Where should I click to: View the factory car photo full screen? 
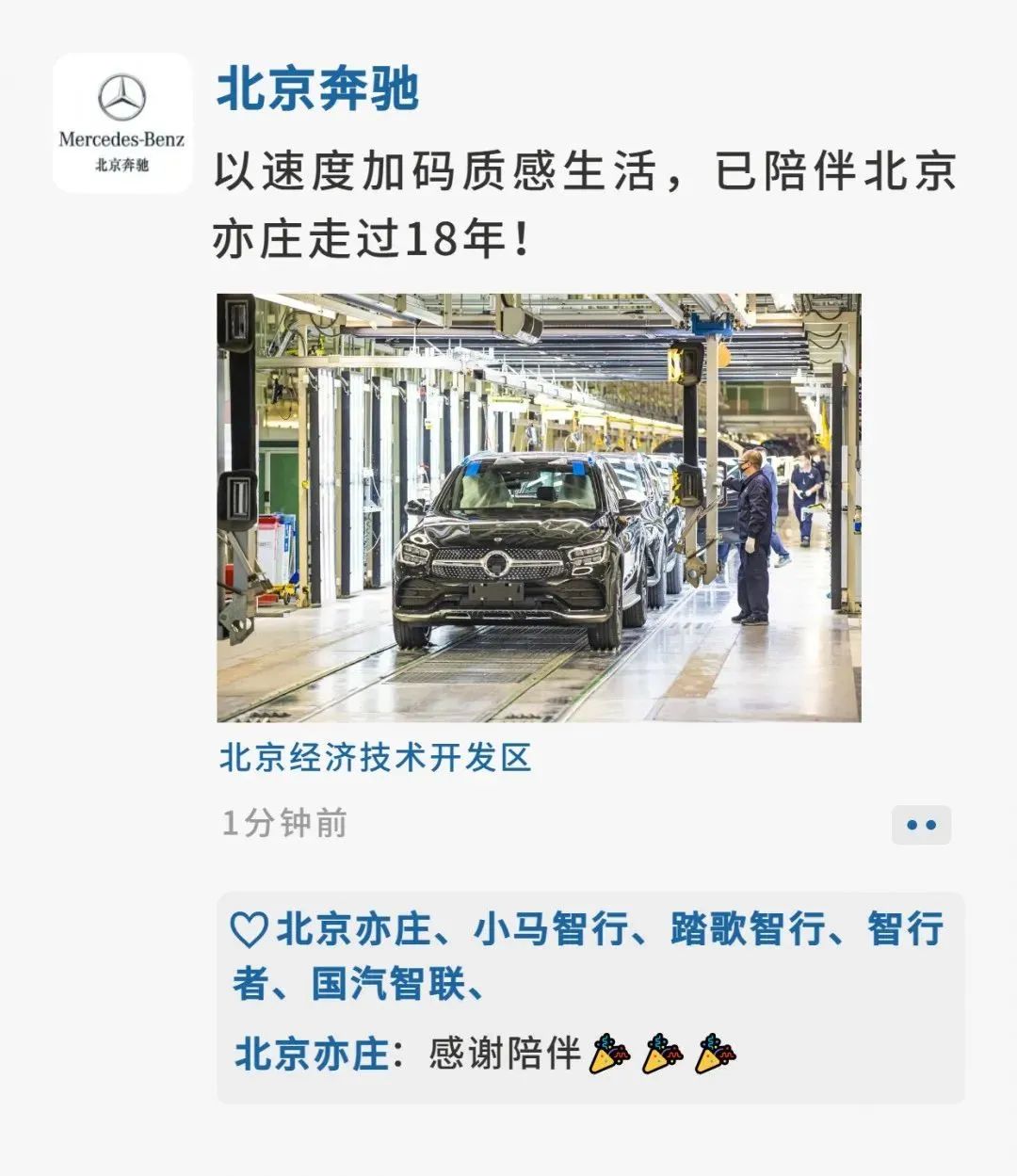(539, 507)
